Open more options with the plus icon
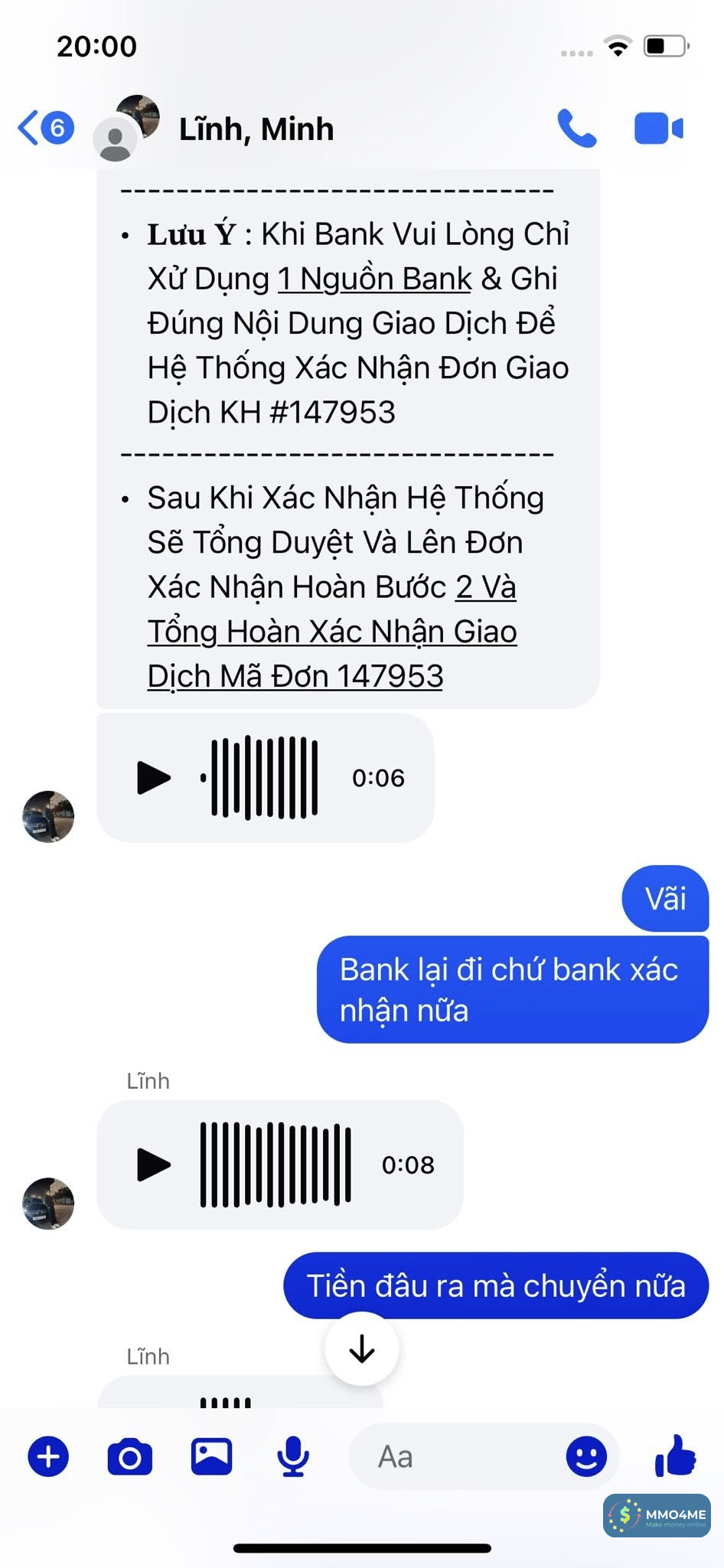The height and width of the screenshot is (1568, 724). point(48,1456)
